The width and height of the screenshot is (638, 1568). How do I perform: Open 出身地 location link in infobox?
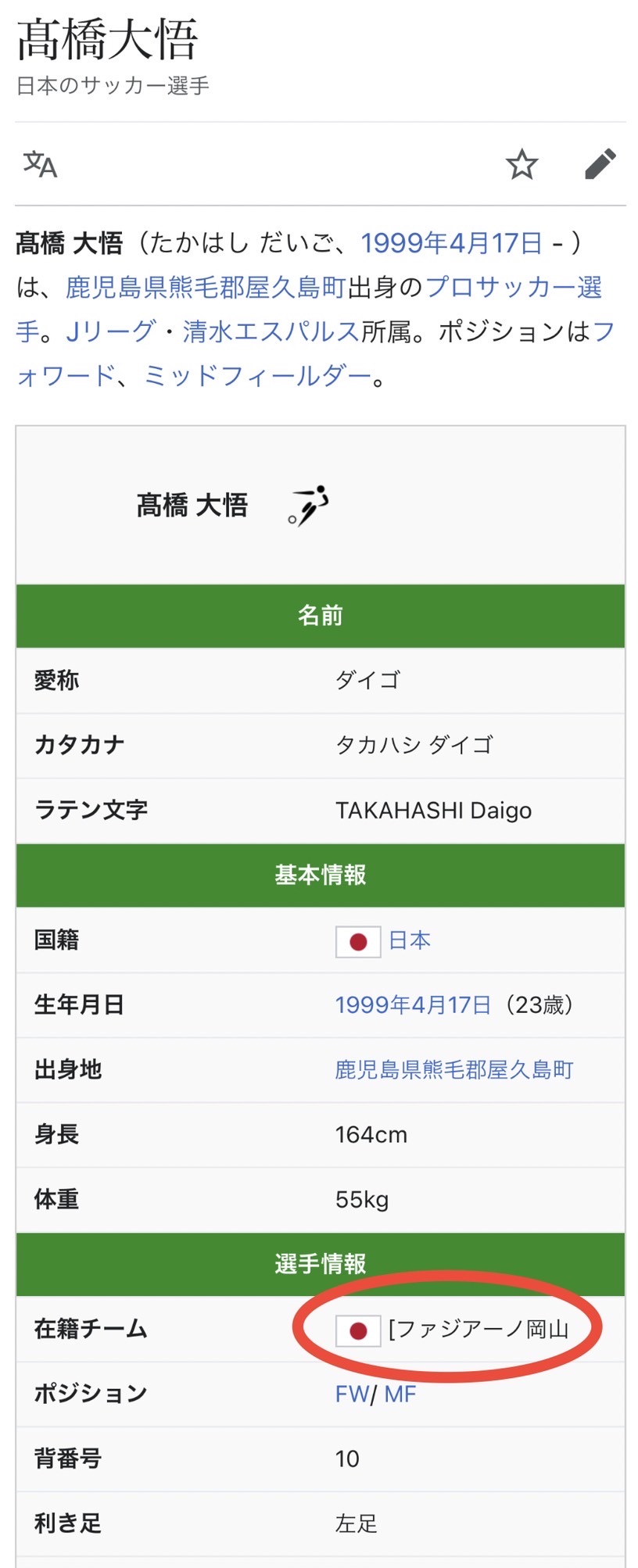click(x=454, y=1069)
